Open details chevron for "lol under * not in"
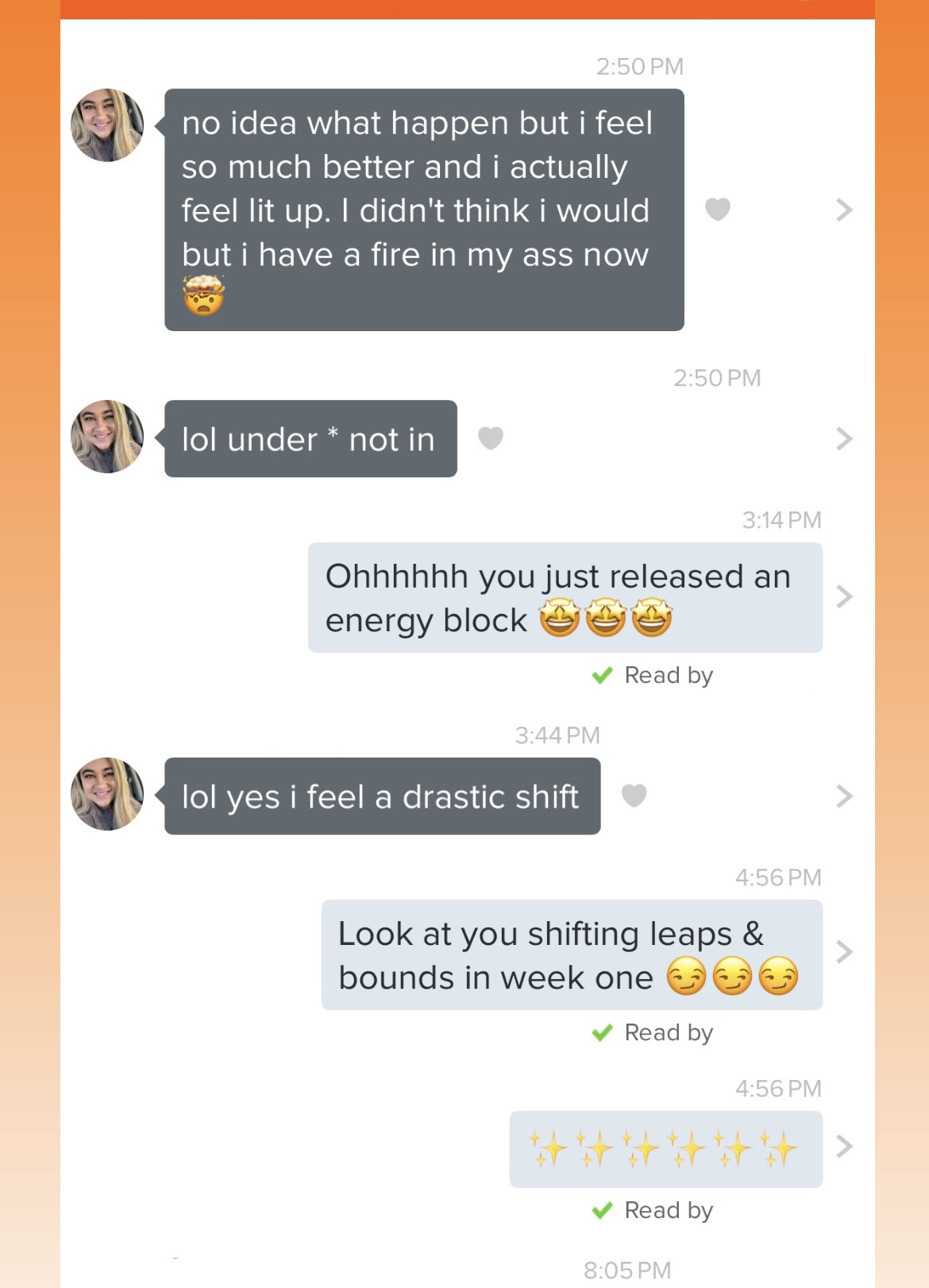The width and height of the screenshot is (929, 1288). point(844,438)
